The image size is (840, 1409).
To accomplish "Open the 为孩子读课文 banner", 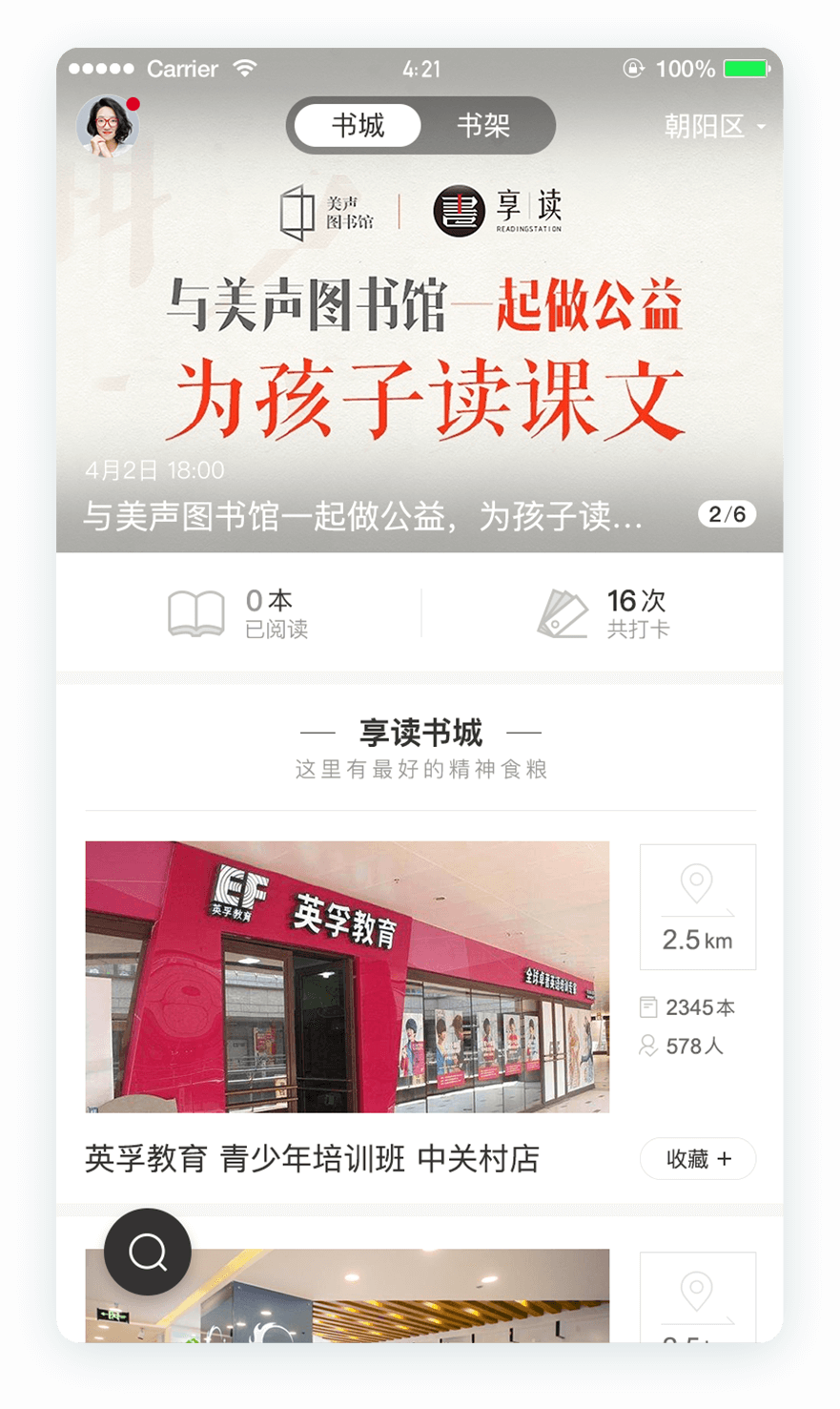I will click(x=420, y=363).
